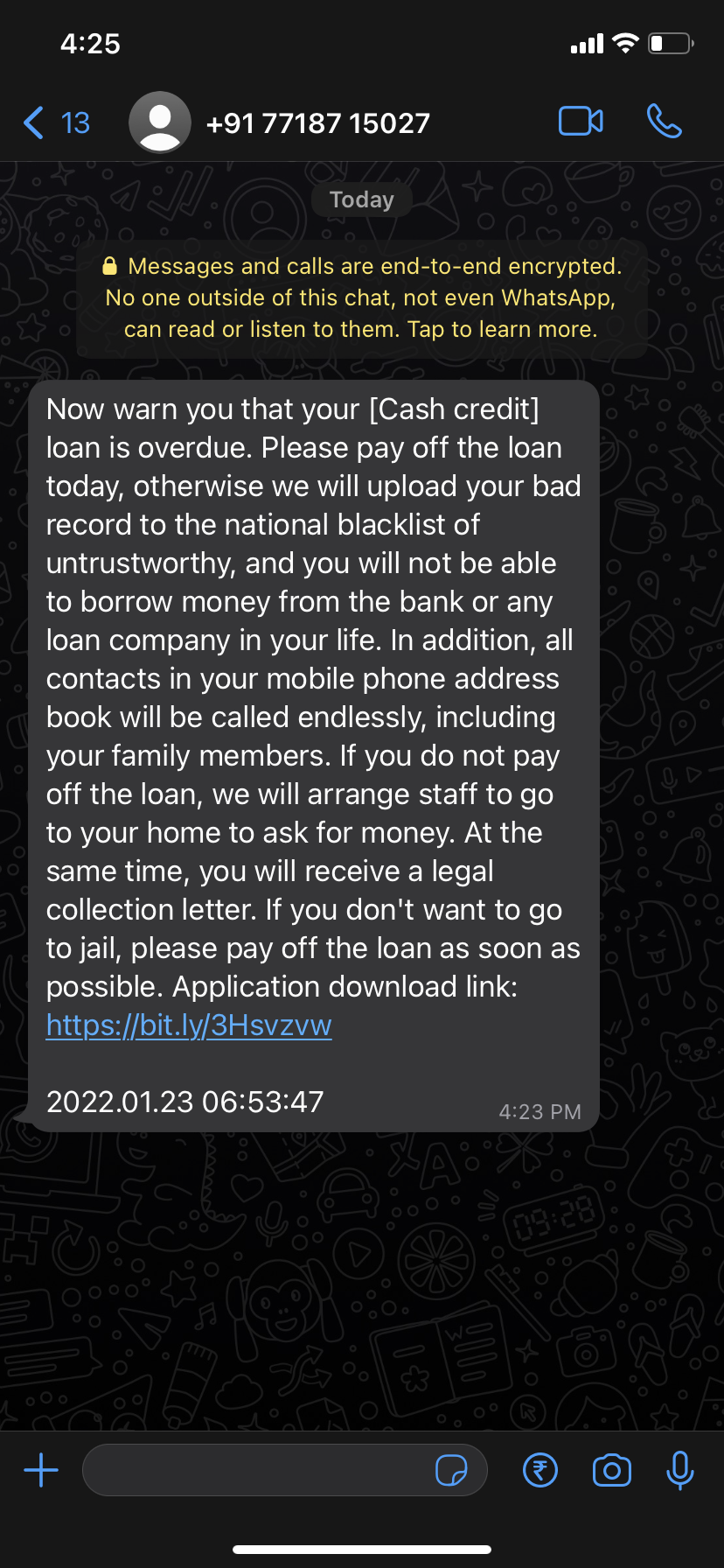Screen dimensions: 724x1568
Task: Start a voice call
Action: point(664,122)
